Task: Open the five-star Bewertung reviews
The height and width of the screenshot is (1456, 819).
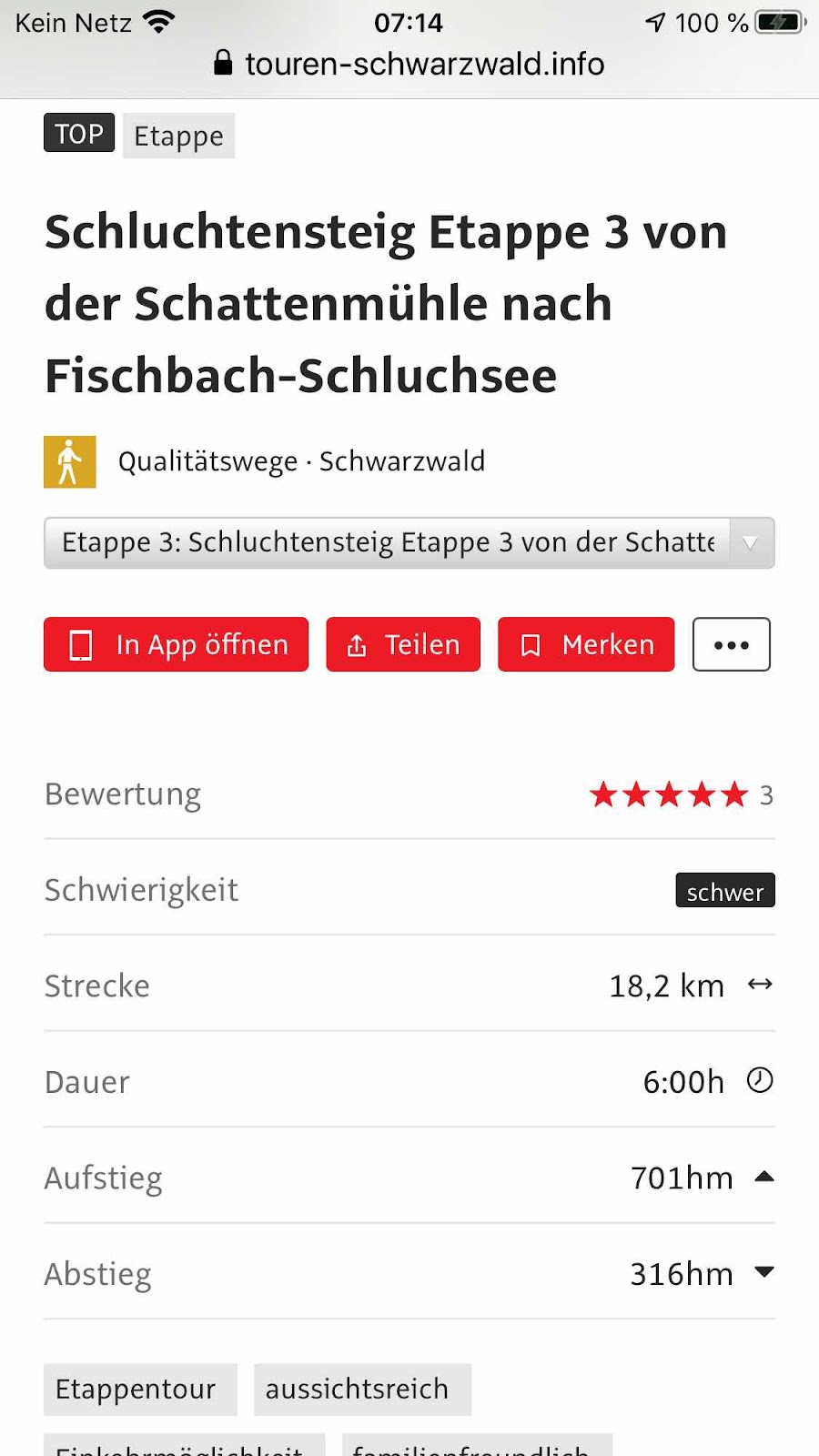Action: (x=679, y=795)
